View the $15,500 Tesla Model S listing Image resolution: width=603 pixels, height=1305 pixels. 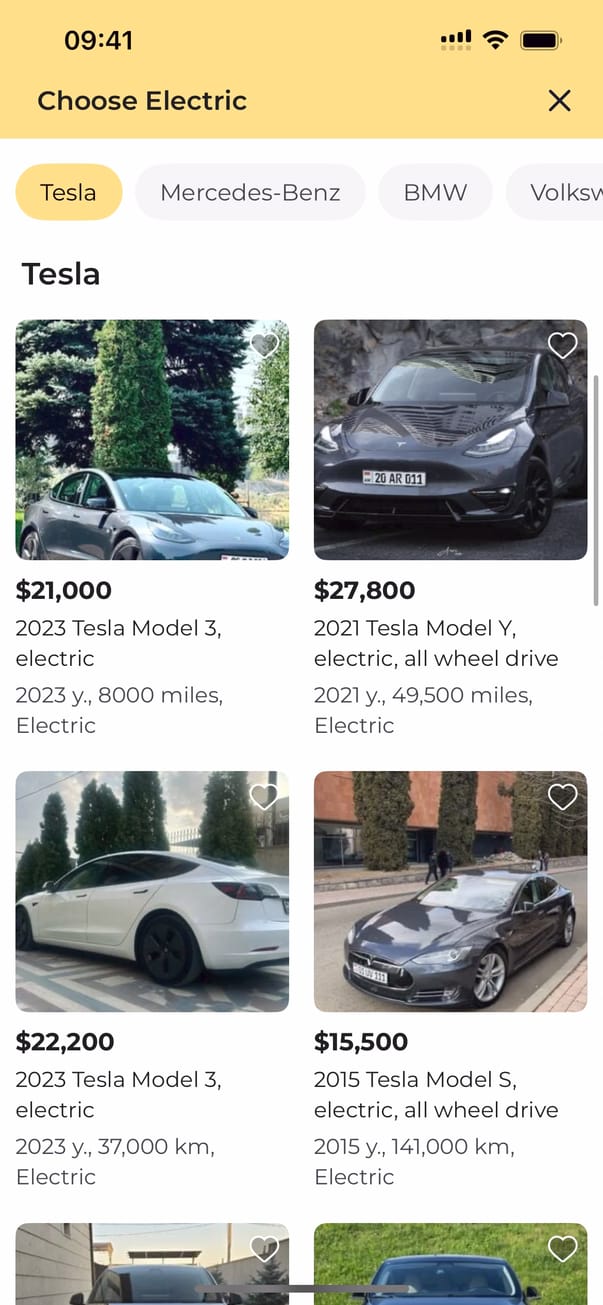(x=450, y=891)
